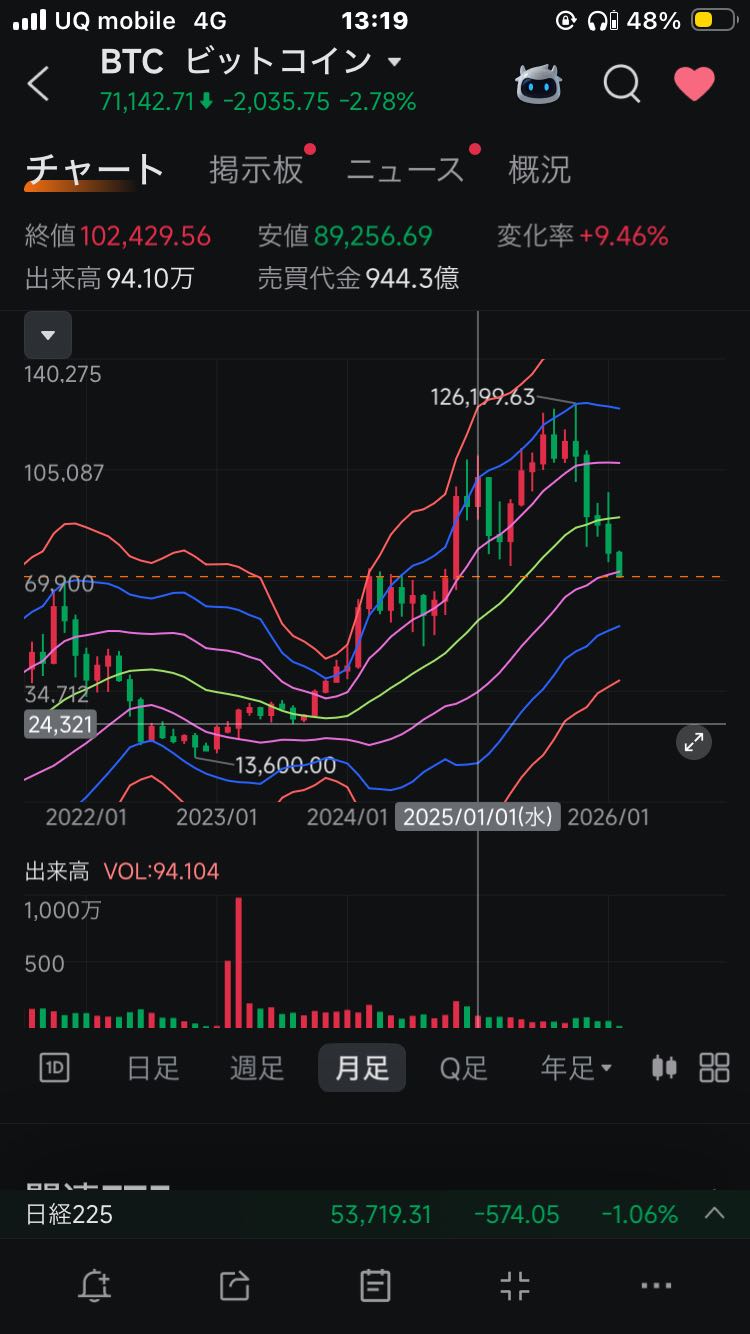Open the 年足 interval dropdown
The image size is (750, 1334).
pyautogui.click(x=575, y=1068)
